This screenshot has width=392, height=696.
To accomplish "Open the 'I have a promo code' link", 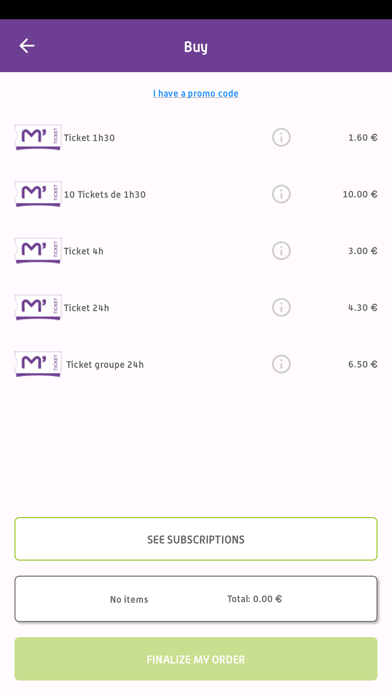I will [196, 94].
